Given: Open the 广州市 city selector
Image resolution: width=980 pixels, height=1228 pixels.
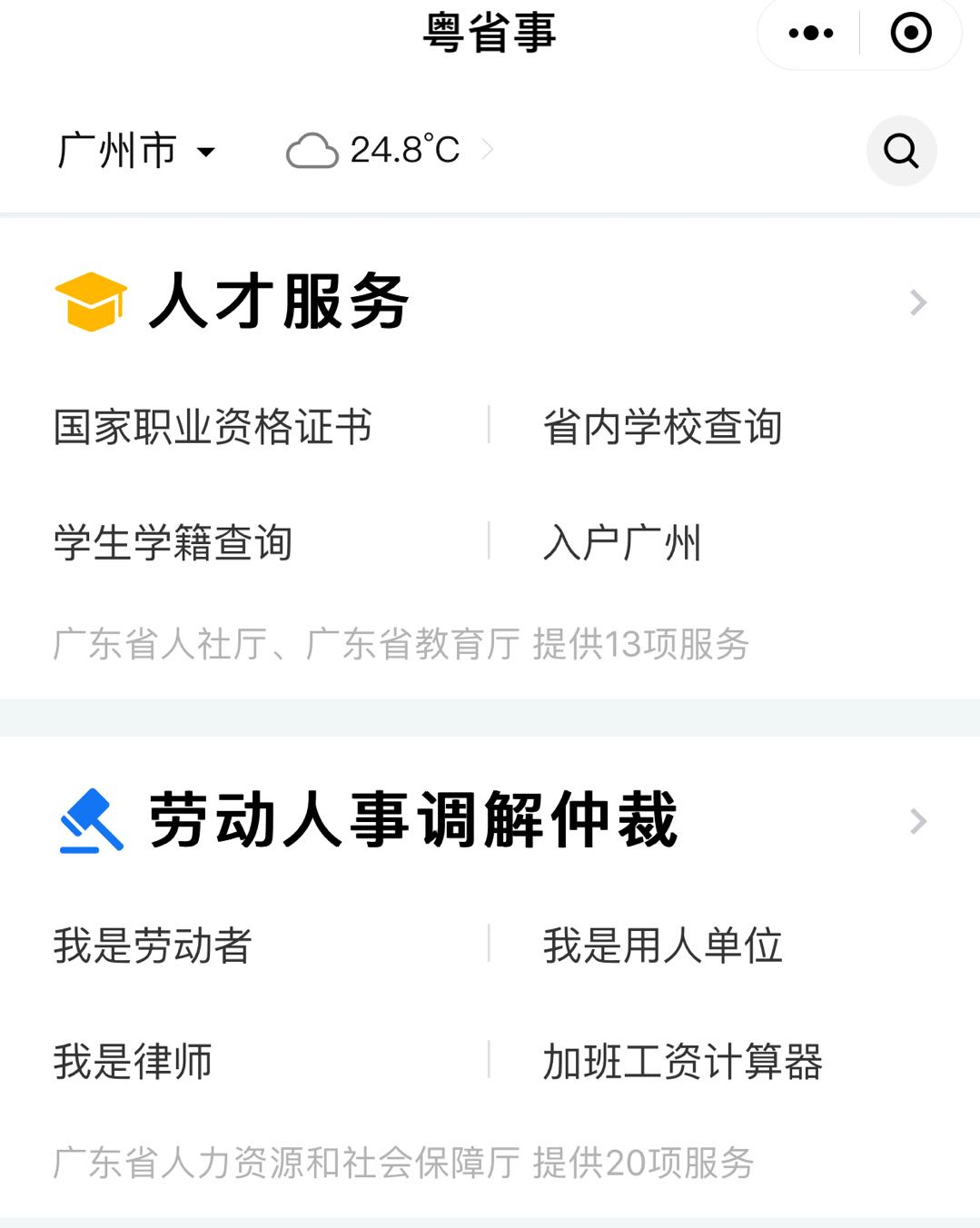Looking at the screenshot, I should pyautogui.click(x=136, y=151).
